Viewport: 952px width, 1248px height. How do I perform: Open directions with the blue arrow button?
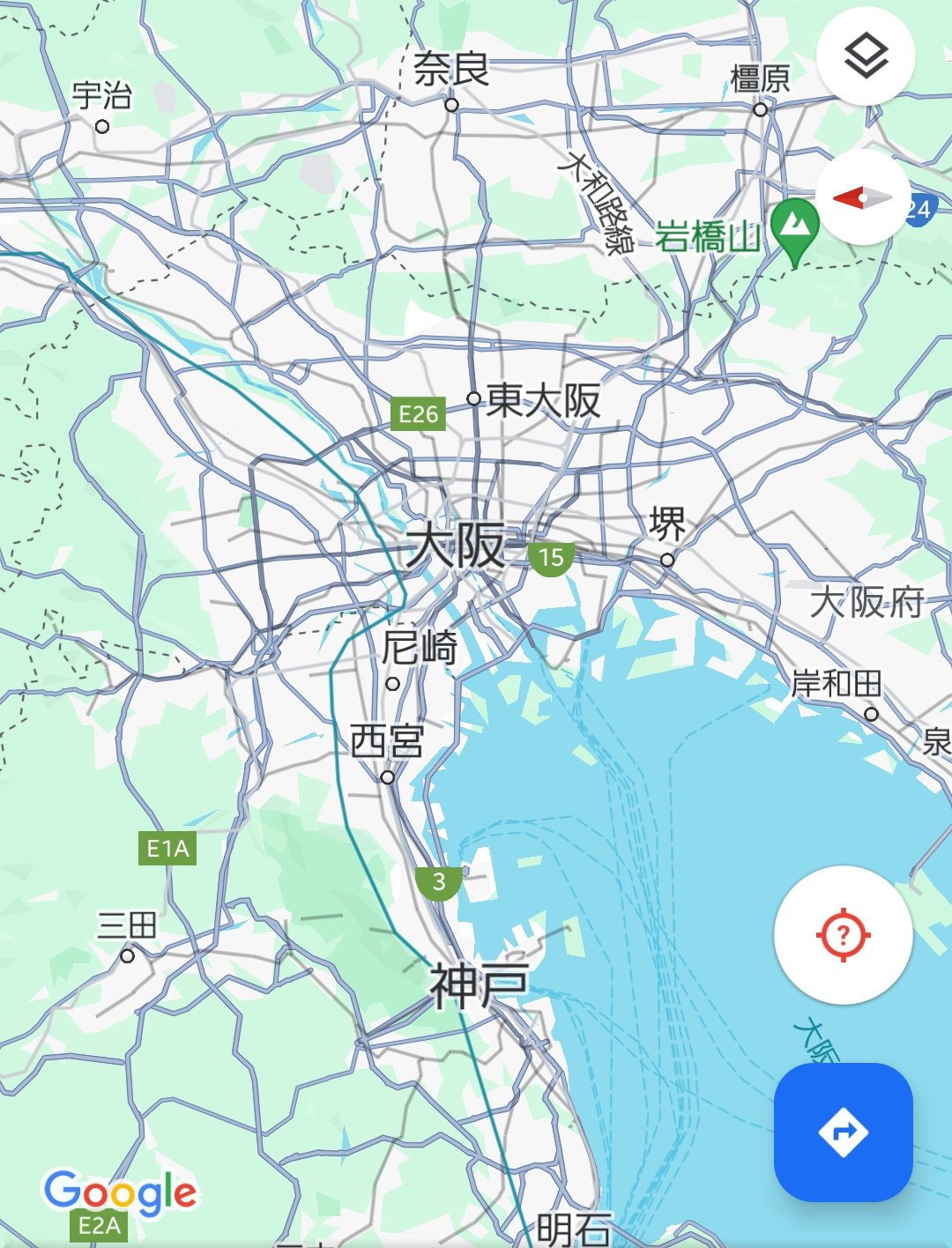click(x=843, y=1132)
